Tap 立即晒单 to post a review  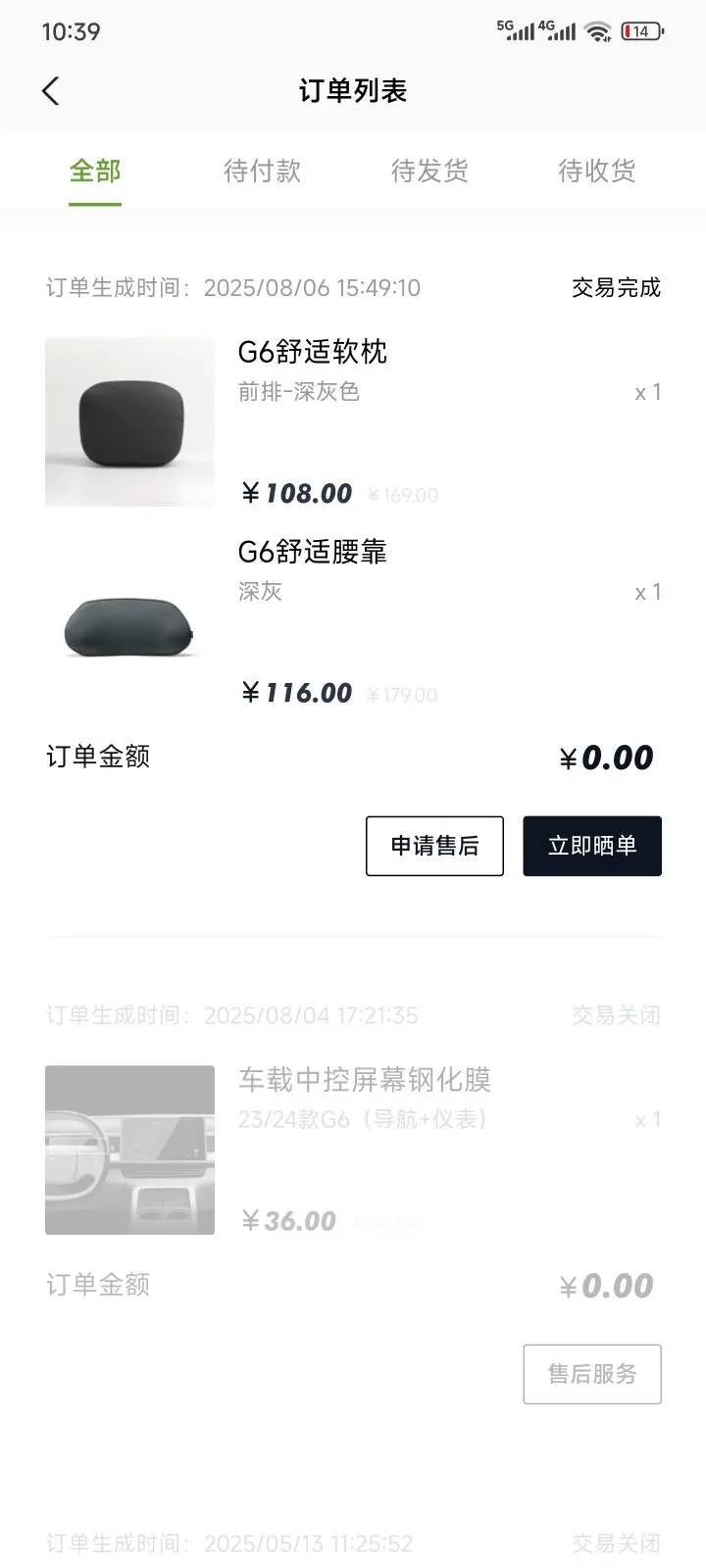pos(592,846)
